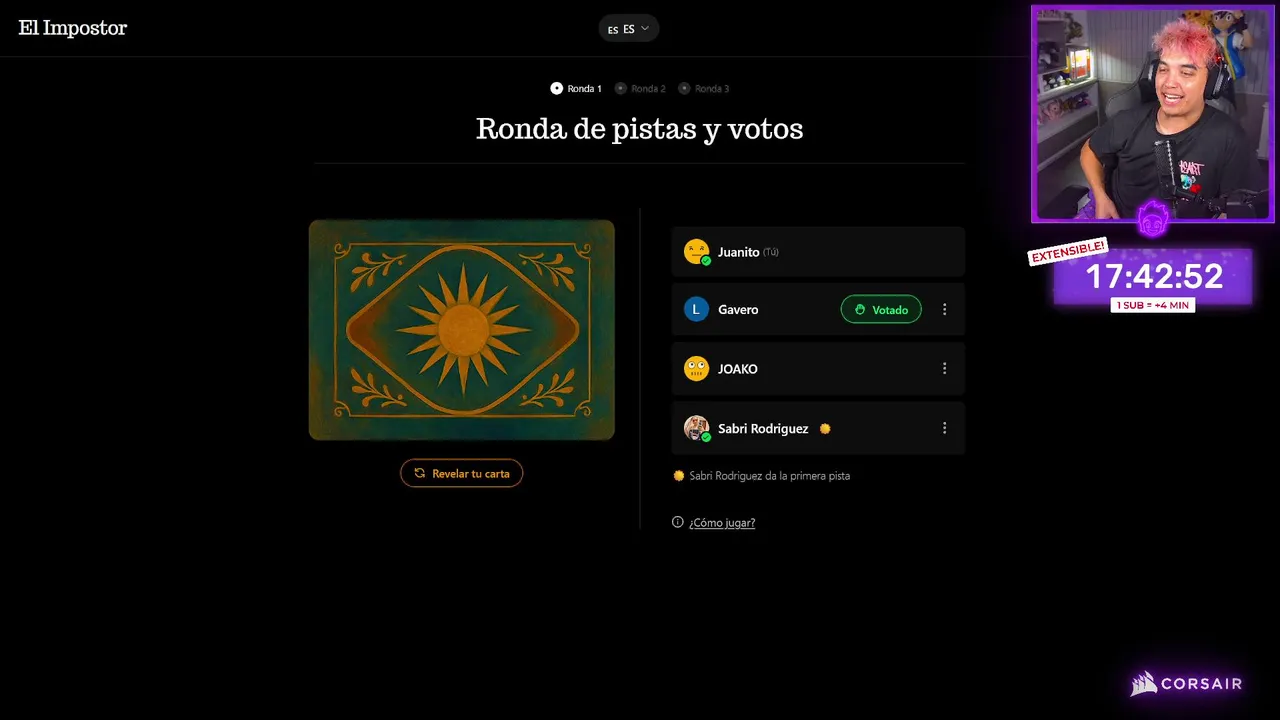Viewport: 1280px width, 720px height.
Task: Flip the sun card
Action: tap(461, 330)
